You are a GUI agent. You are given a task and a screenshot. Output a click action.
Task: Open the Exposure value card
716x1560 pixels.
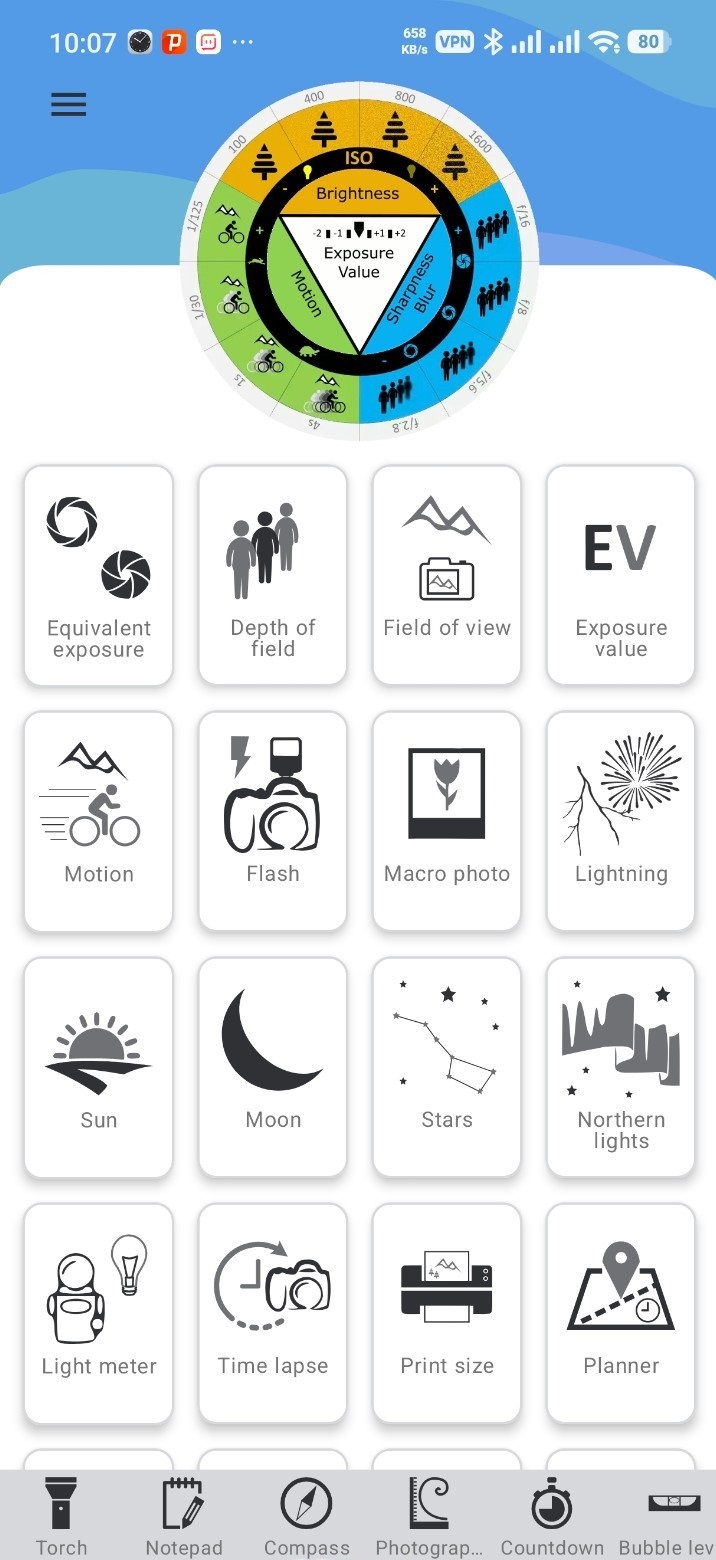621,576
